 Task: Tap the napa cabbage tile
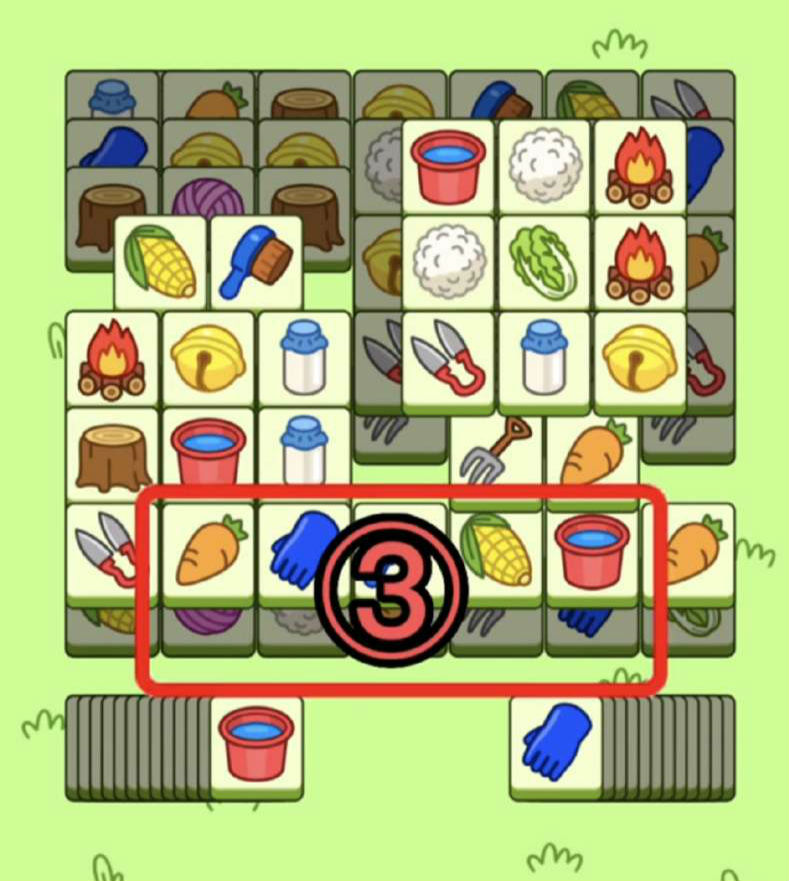pyautogui.click(x=543, y=258)
